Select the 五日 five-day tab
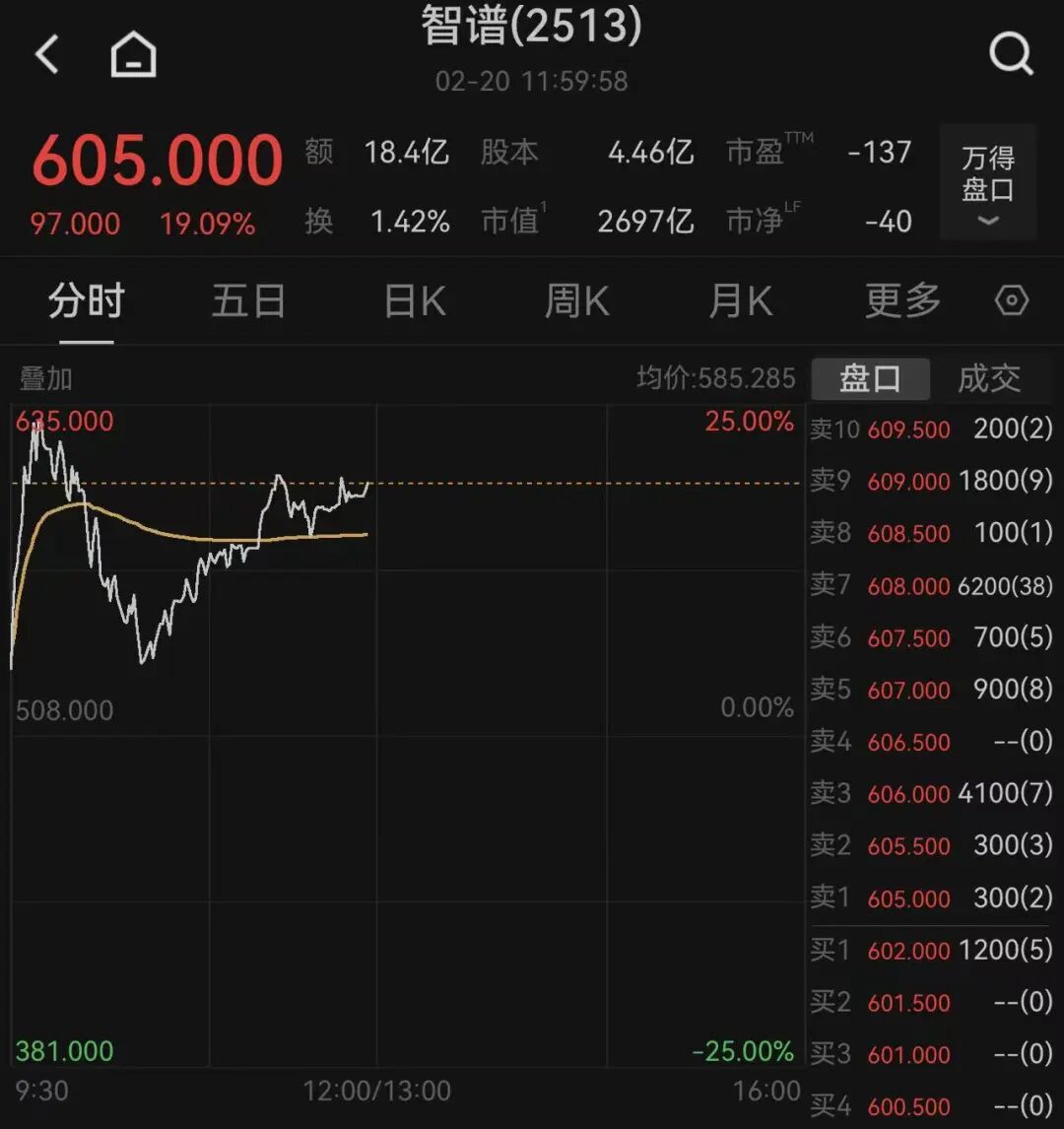The width and height of the screenshot is (1064, 1129). coord(248,301)
